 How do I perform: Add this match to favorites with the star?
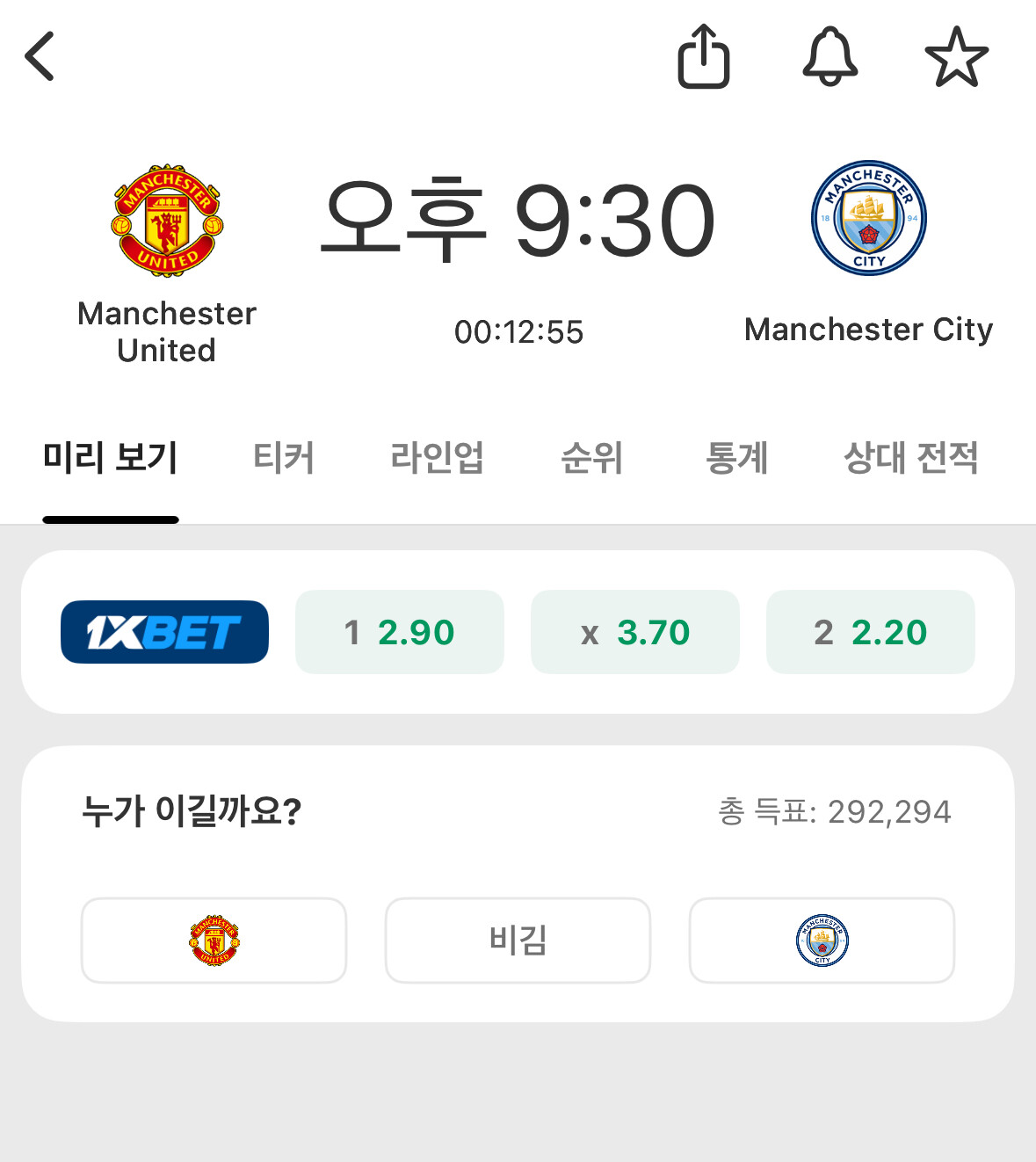(x=956, y=57)
